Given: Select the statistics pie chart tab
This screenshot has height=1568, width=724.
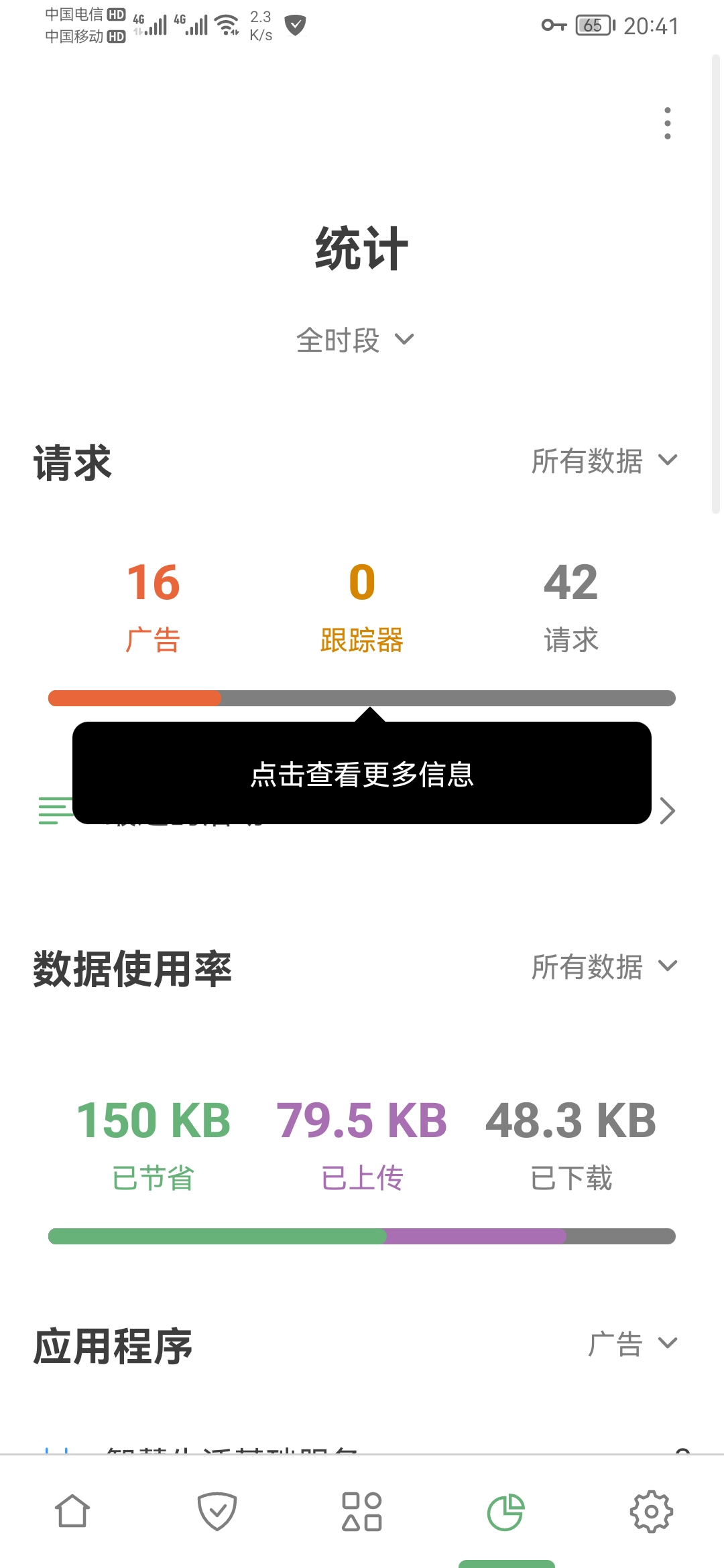Looking at the screenshot, I should pyautogui.click(x=506, y=1512).
